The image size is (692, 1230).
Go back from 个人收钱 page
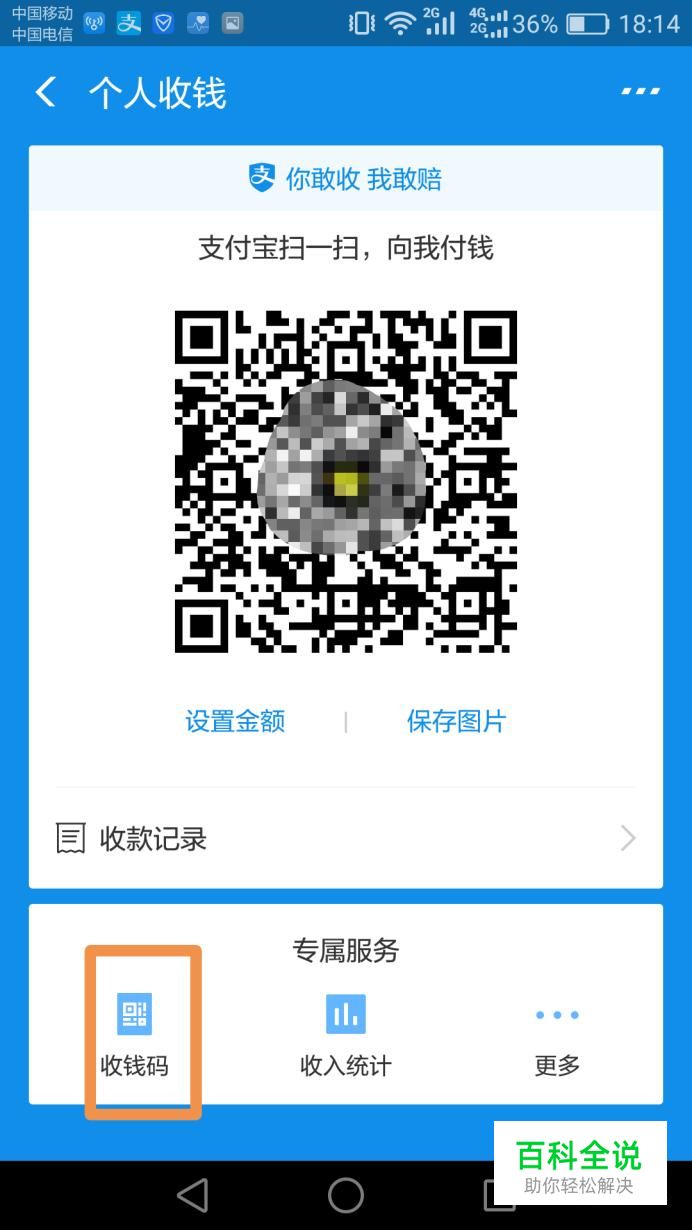[45, 93]
